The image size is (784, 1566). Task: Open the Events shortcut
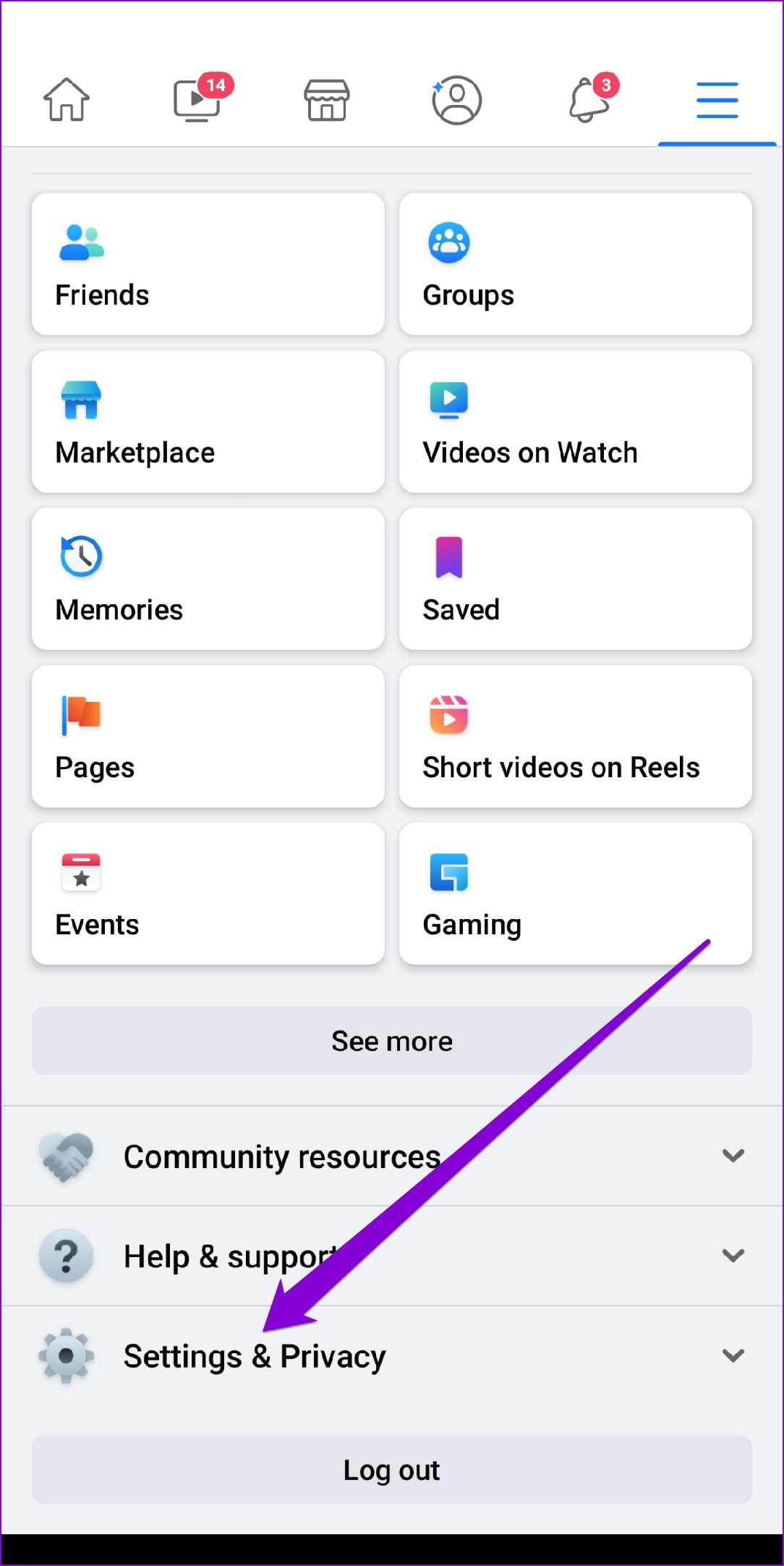coord(208,894)
